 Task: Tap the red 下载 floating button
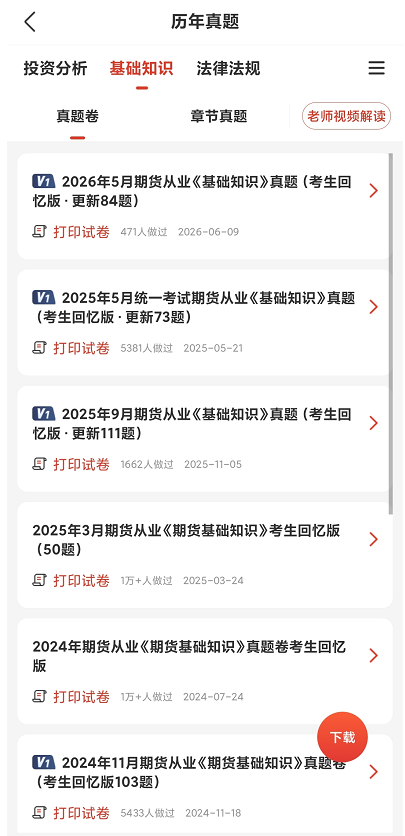[342, 737]
